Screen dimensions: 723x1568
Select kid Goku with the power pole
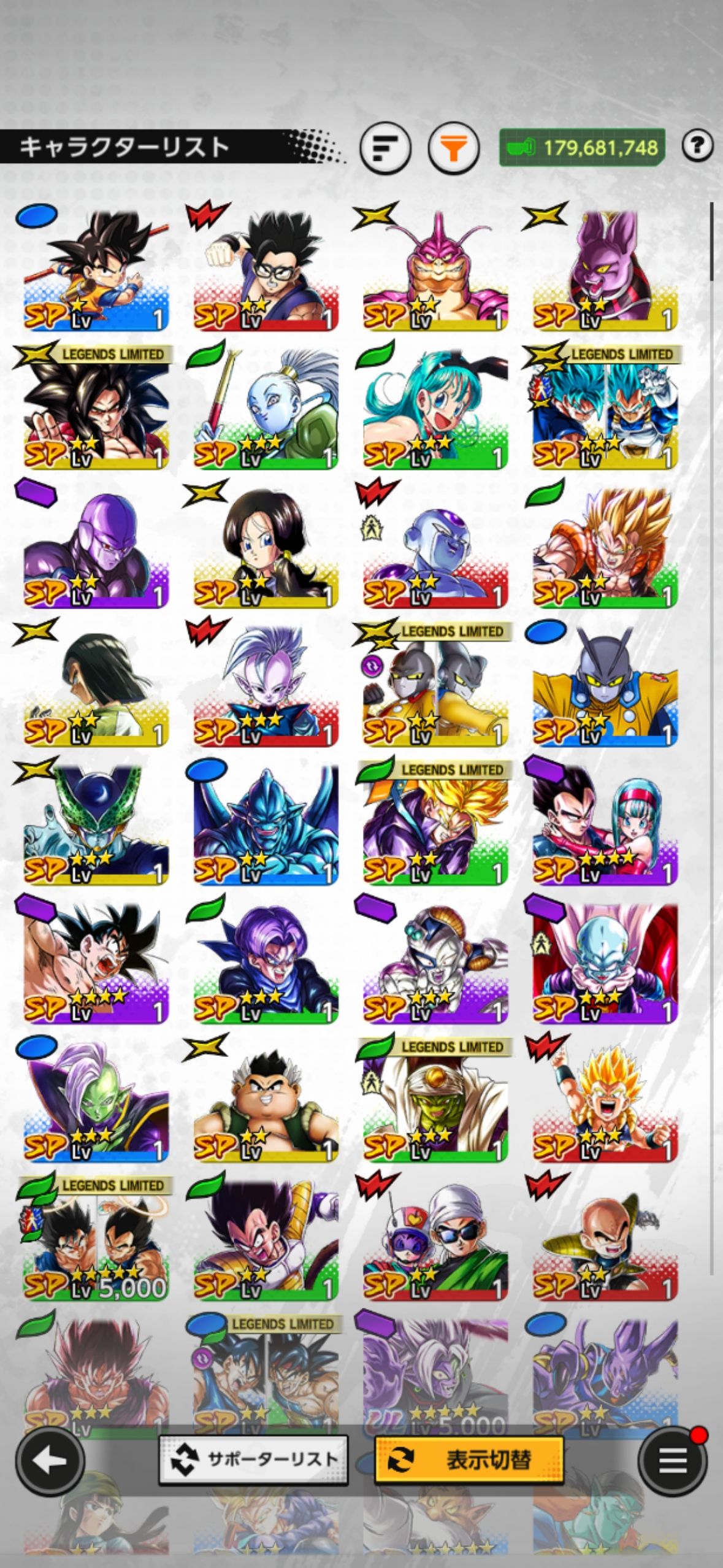click(96, 270)
